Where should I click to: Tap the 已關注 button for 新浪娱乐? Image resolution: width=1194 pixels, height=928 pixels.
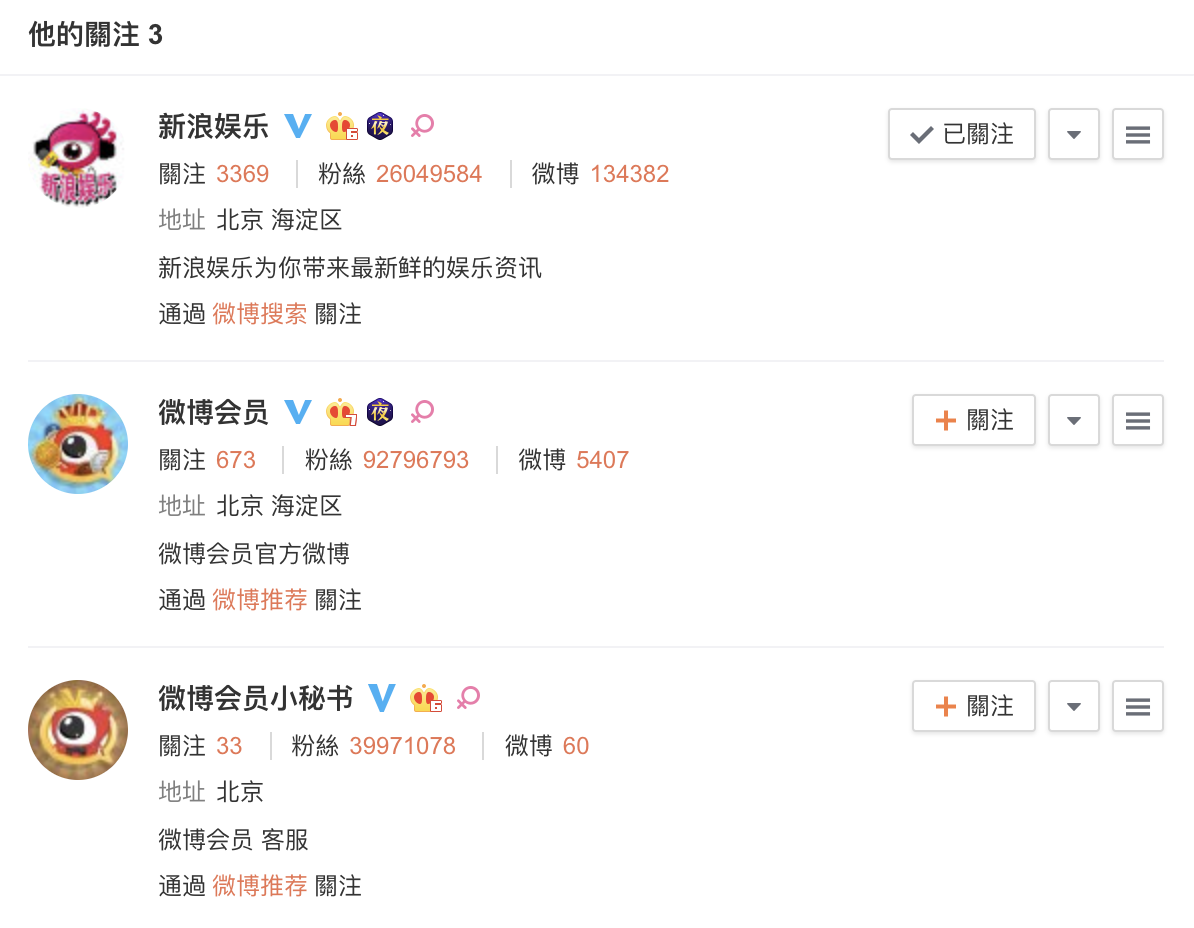point(961,134)
